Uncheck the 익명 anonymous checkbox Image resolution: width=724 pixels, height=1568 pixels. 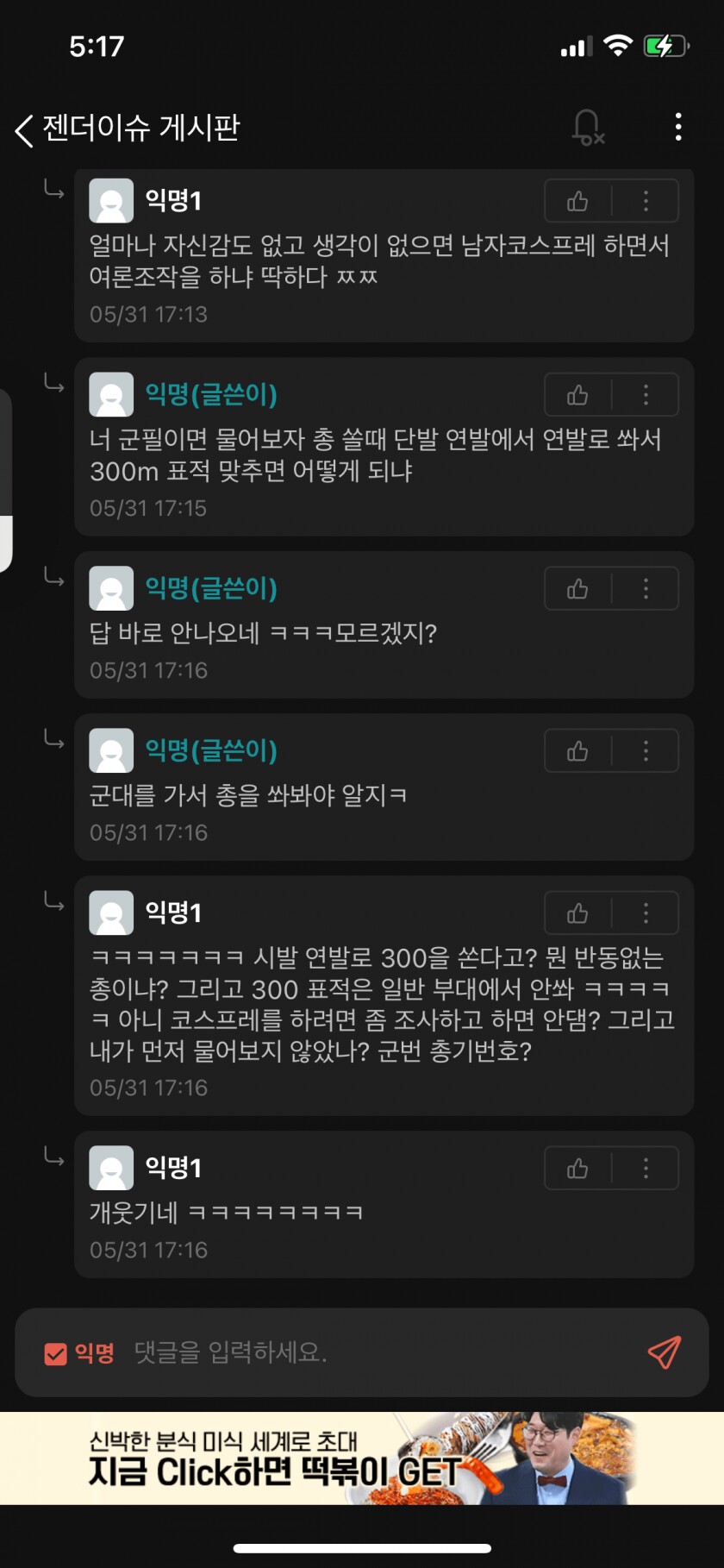click(x=55, y=1353)
